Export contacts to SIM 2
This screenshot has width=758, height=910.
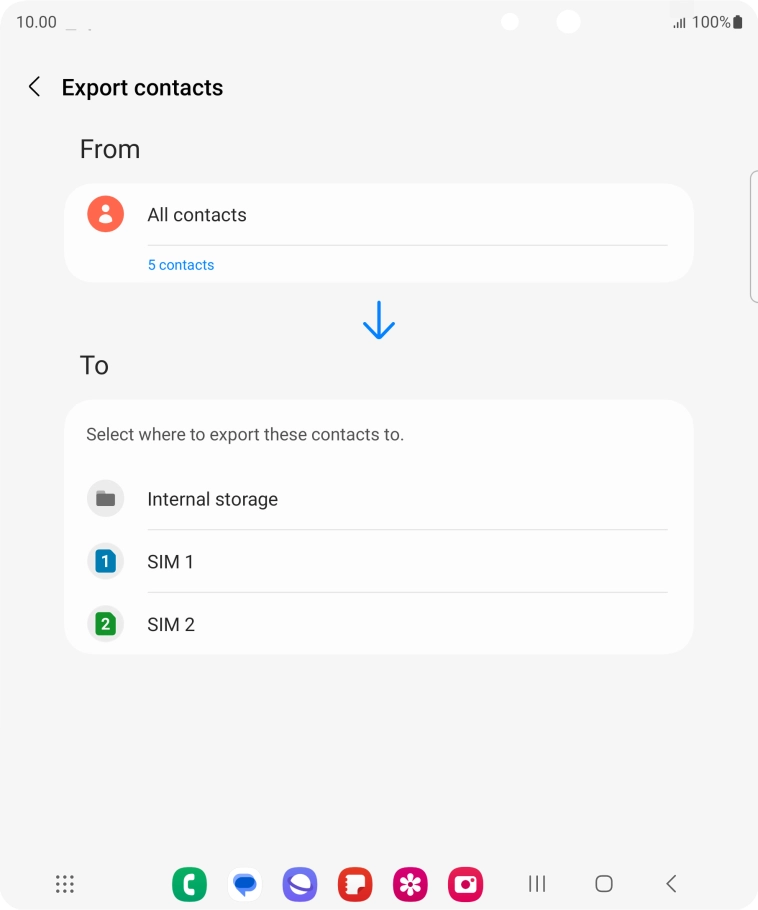tap(378, 625)
